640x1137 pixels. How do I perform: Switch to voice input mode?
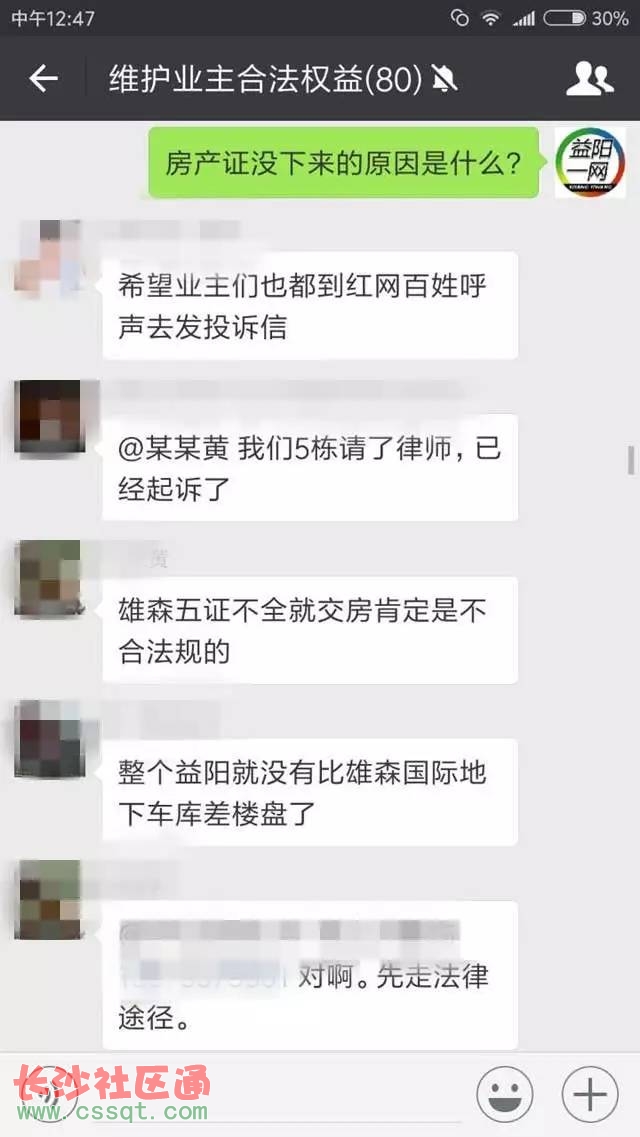click(42, 1095)
